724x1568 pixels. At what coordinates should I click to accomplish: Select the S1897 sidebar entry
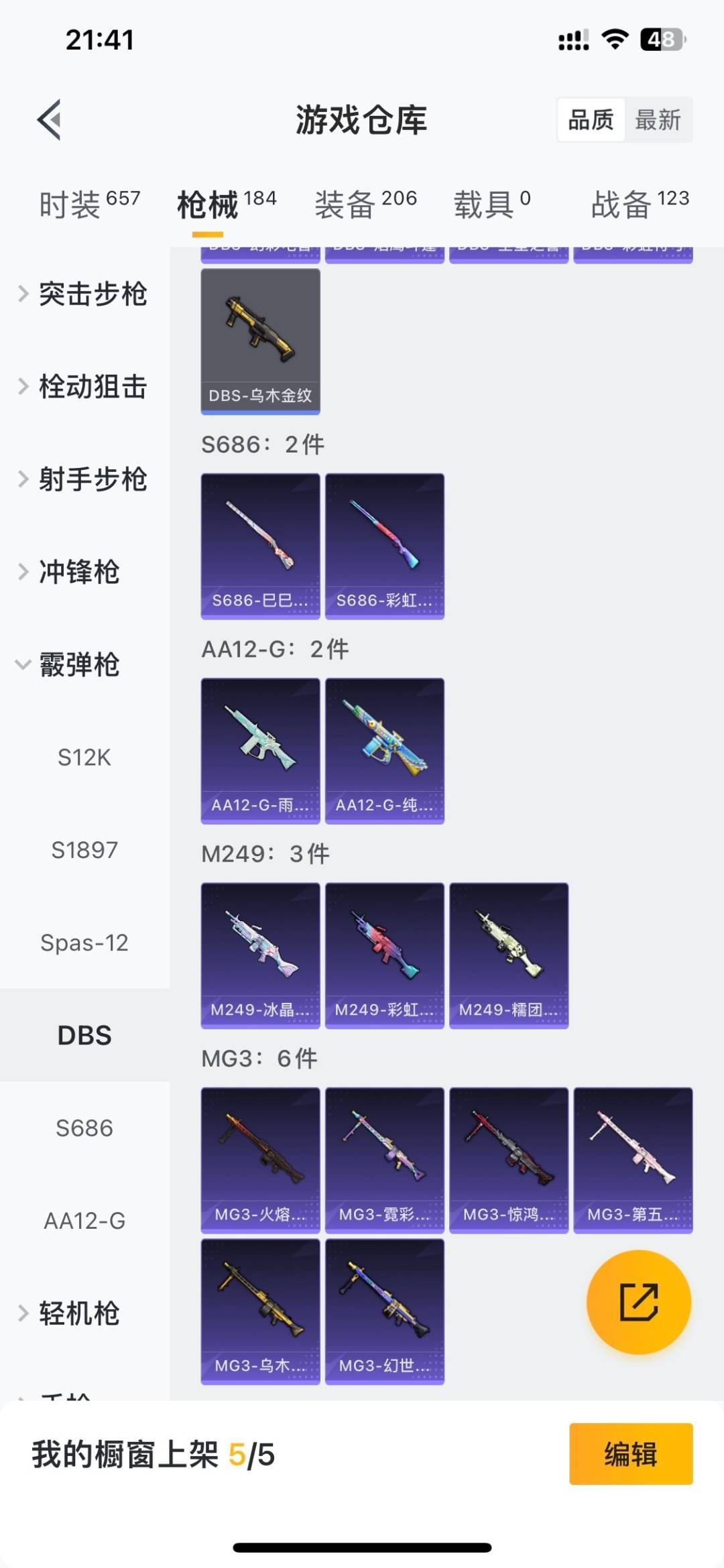click(x=84, y=850)
